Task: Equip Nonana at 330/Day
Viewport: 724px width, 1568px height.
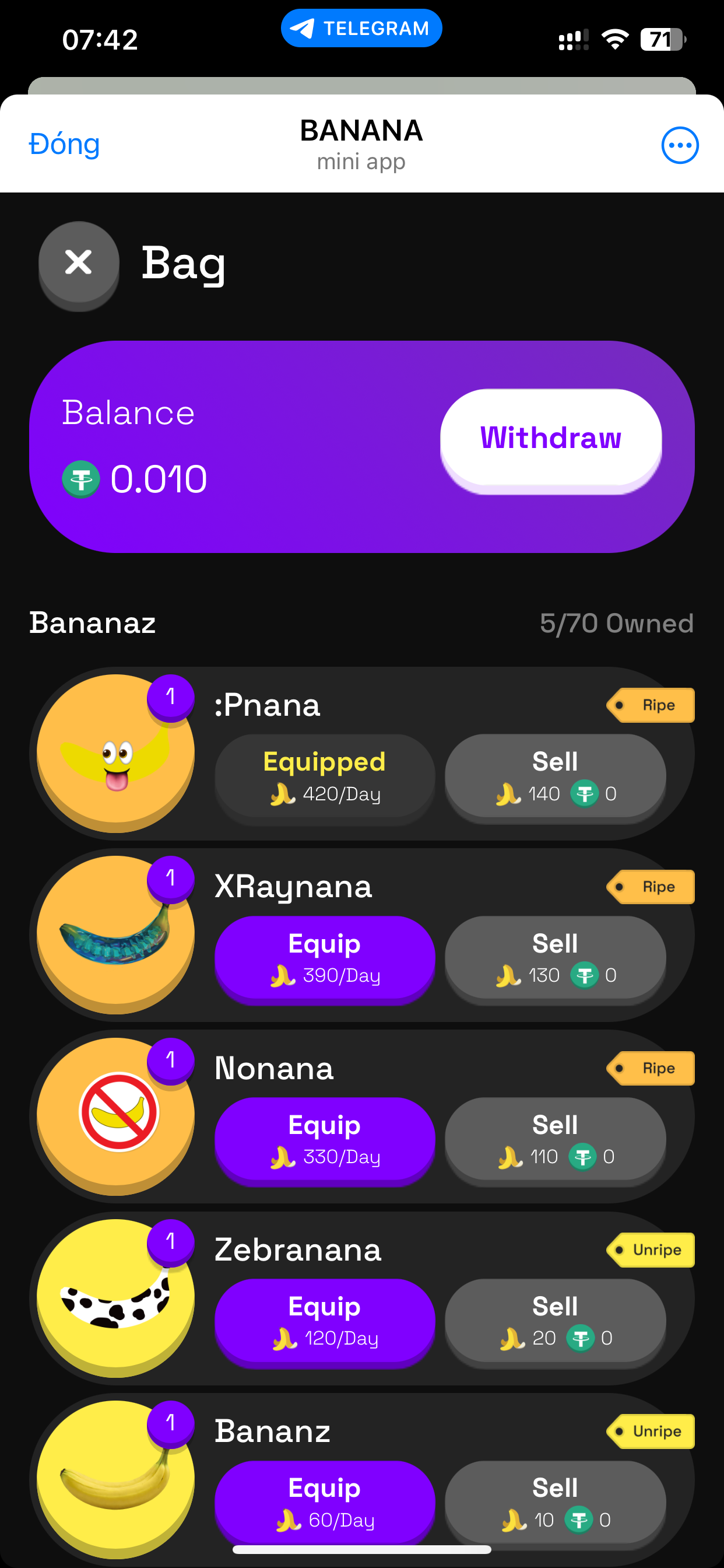Action: click(x=325, y=1139)
